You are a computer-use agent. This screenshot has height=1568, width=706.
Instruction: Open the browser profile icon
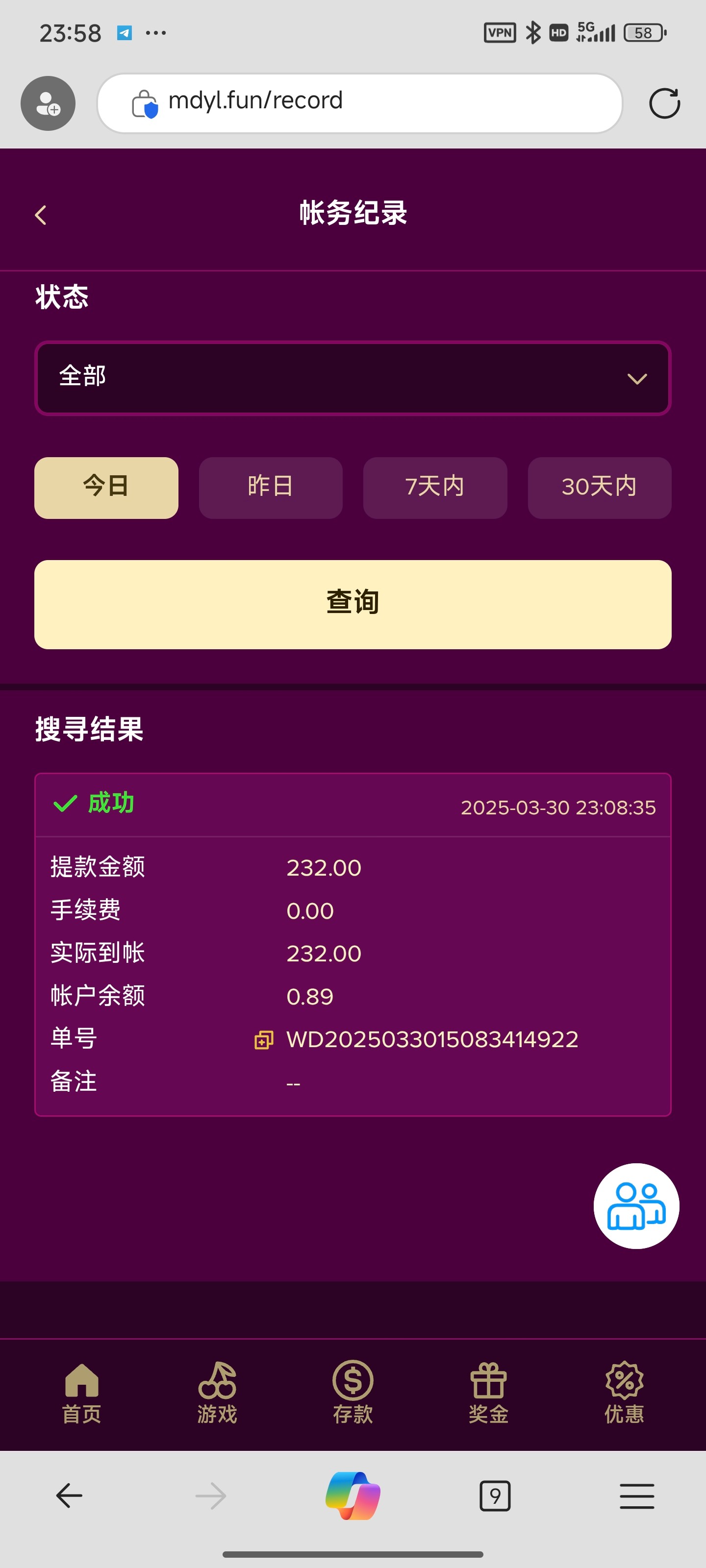(48, 103)
